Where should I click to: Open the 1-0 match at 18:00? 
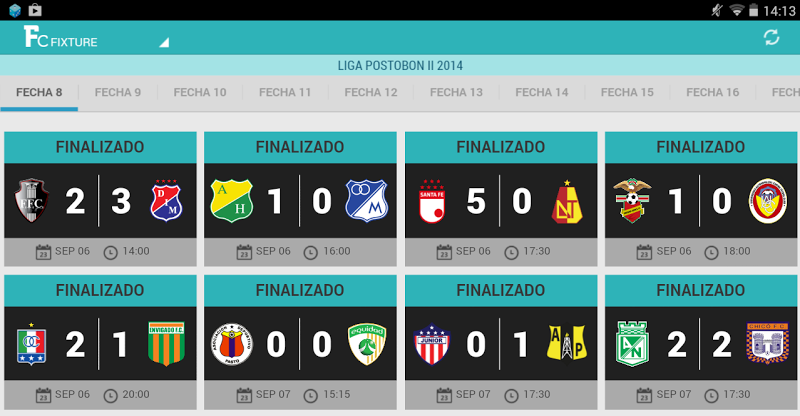pos(699,200)
